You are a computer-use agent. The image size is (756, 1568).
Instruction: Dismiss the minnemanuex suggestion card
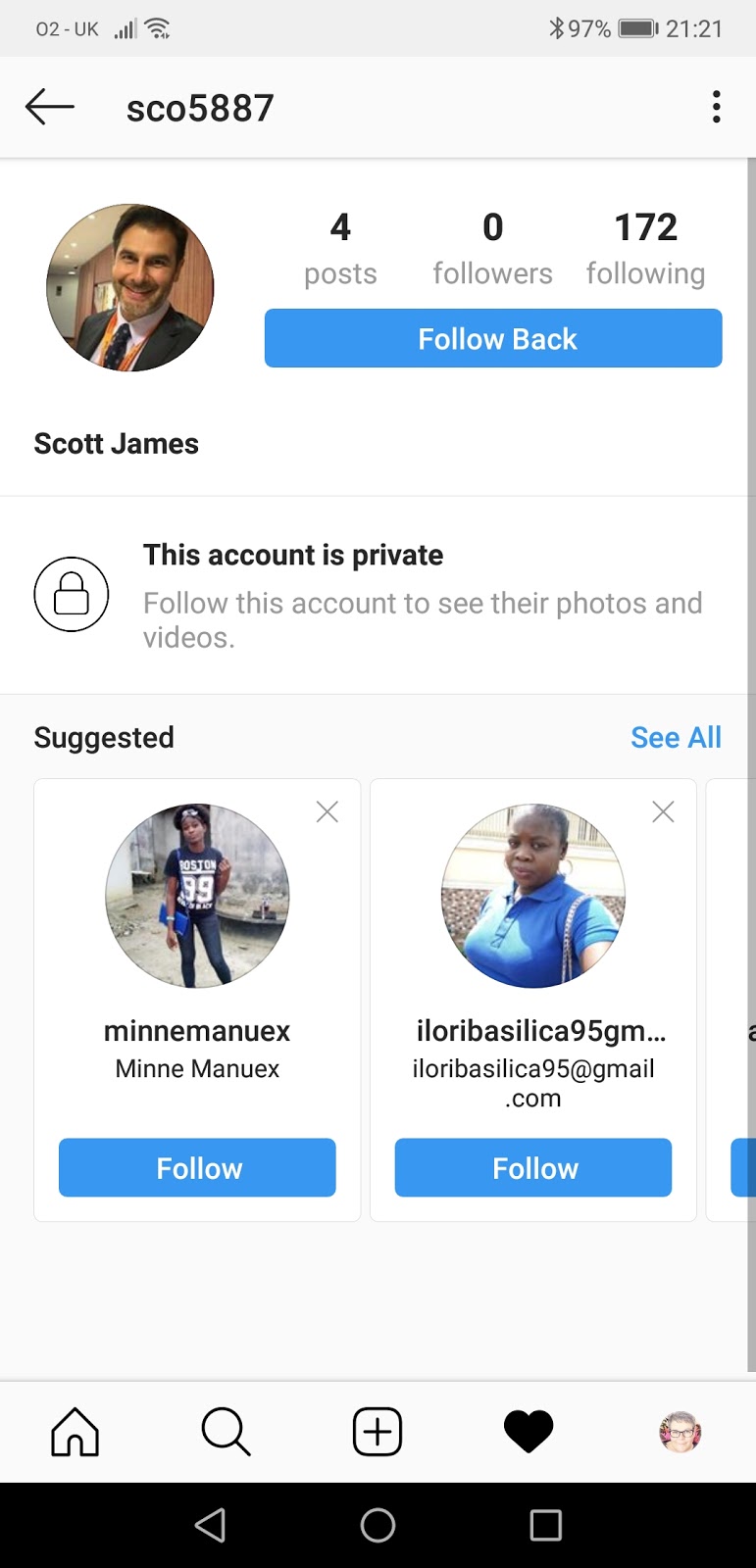[328, 811]
